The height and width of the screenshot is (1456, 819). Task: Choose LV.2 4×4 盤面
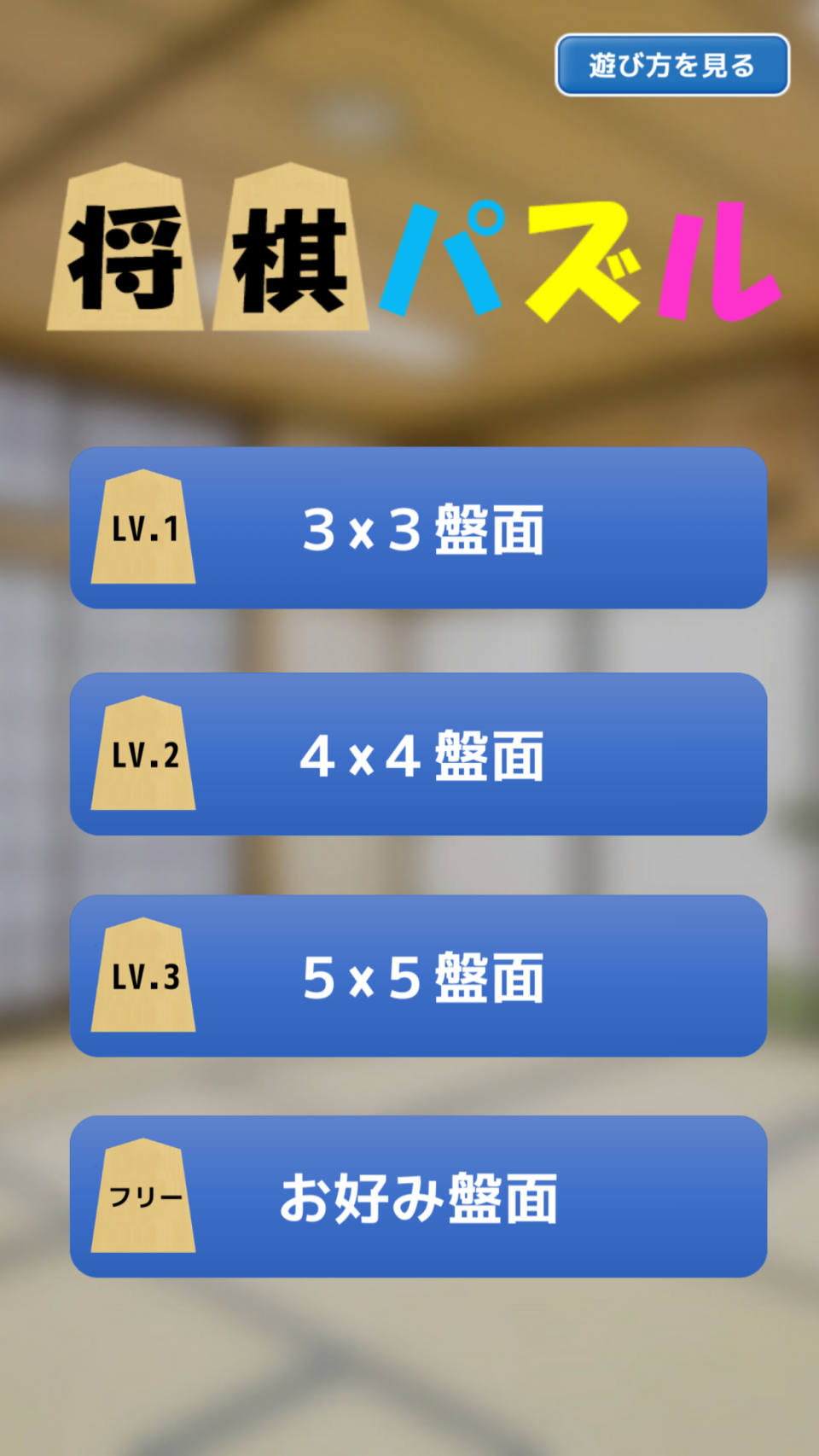418,754
